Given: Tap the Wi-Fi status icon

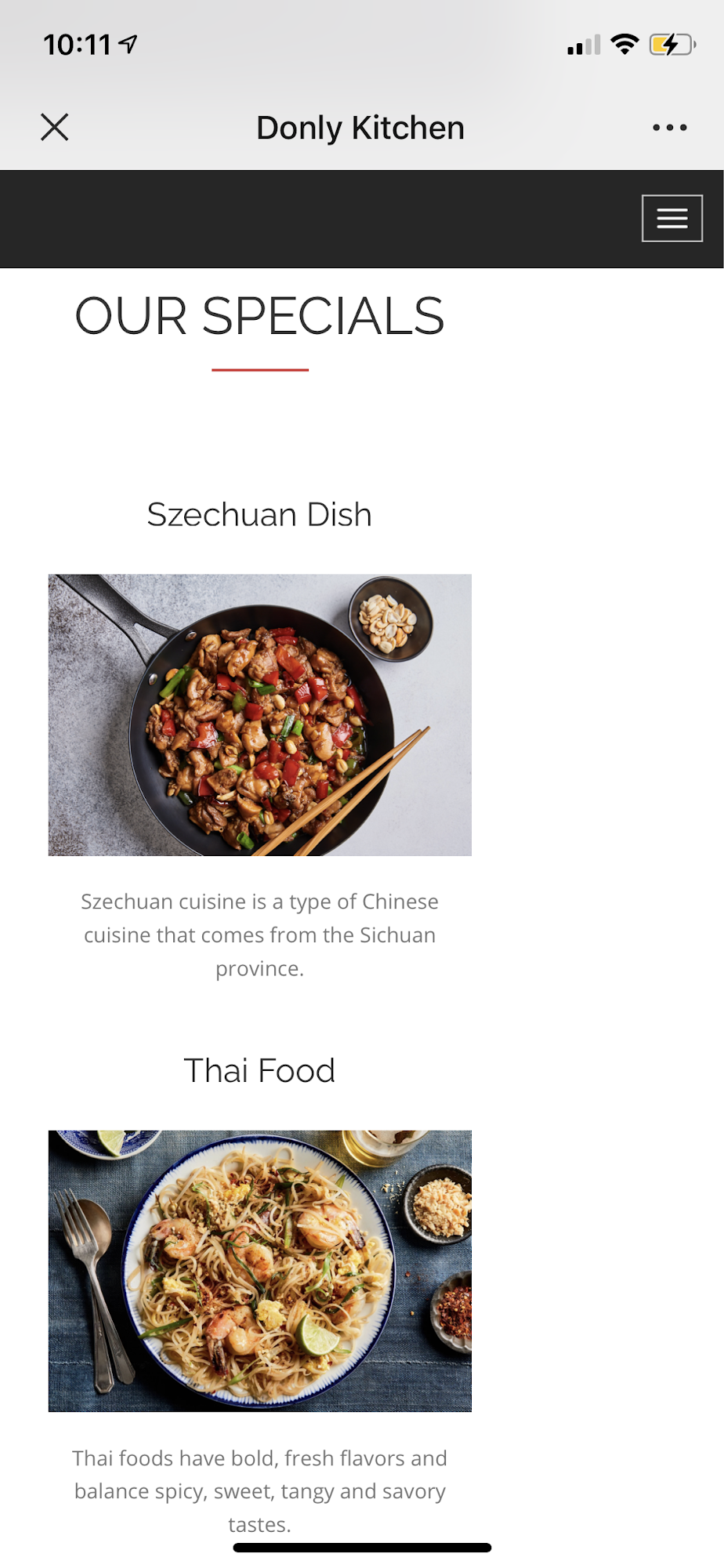Looking at the screenshot, I should coord(623,45).
